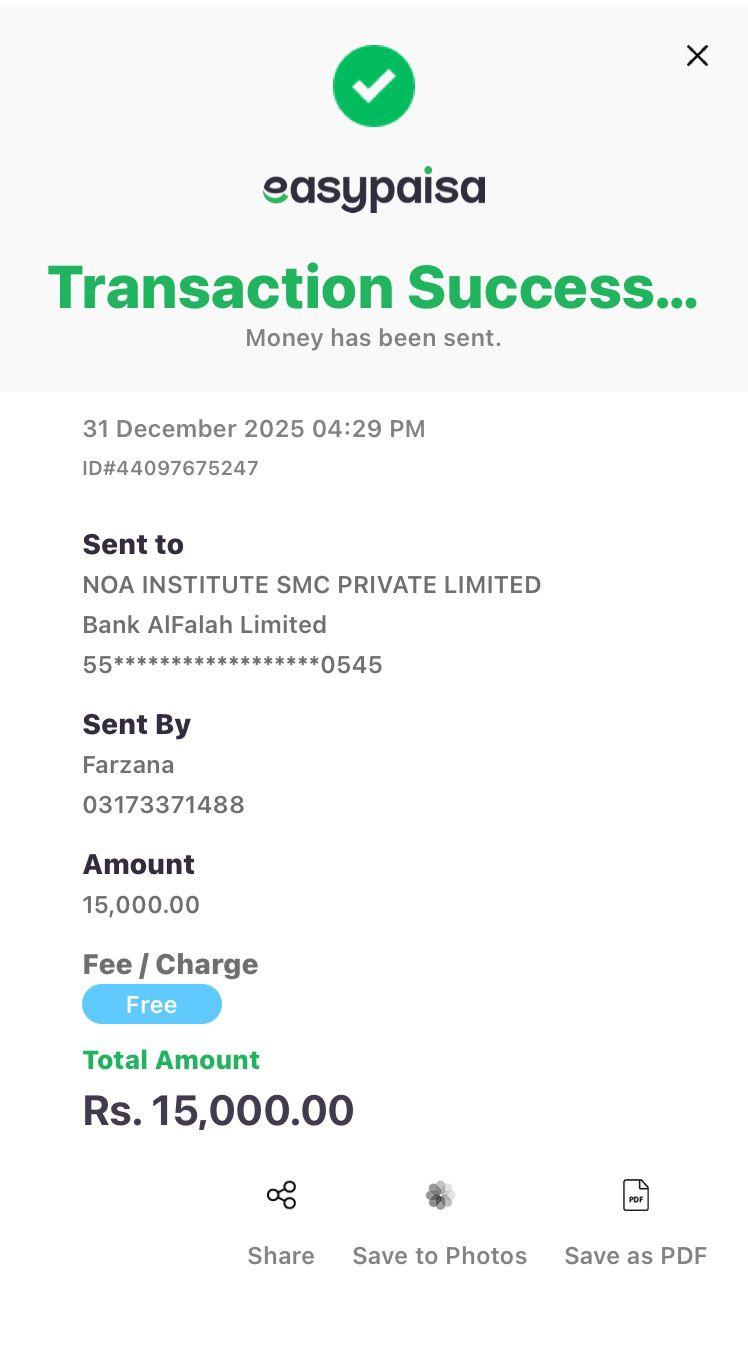Close the transaction receipt
Screen dimensions: 748x1350
697,56
